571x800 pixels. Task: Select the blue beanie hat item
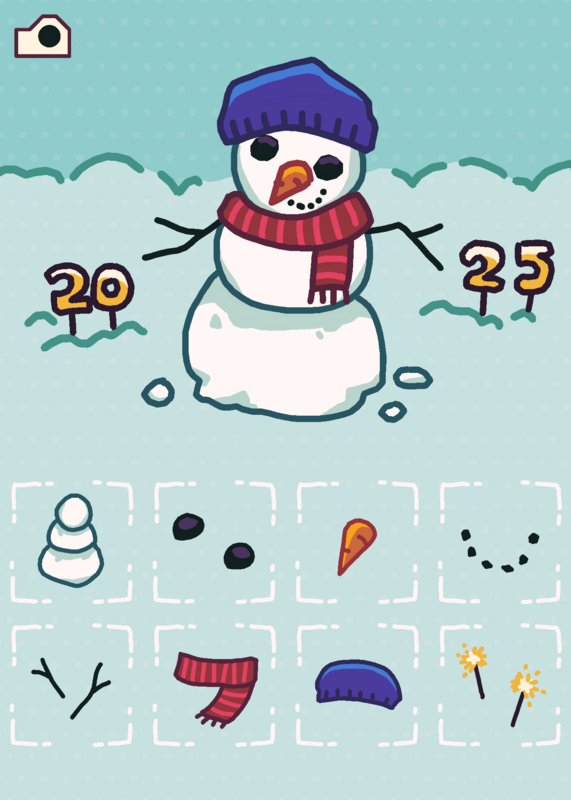click(x=357, y=685)
